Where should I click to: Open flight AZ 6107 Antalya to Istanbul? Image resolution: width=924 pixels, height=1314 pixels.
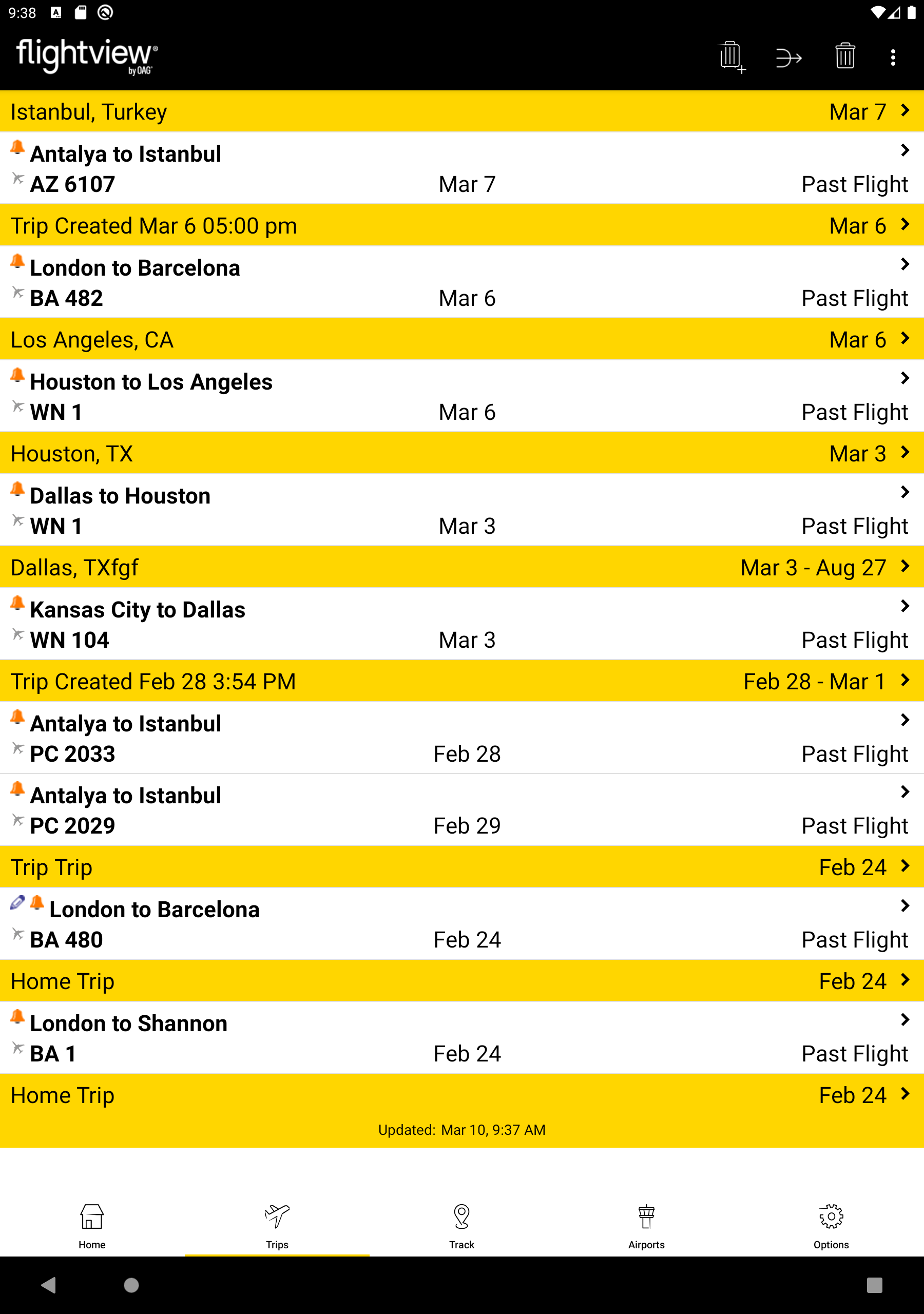pyautogui.click(x=461, y=169)
